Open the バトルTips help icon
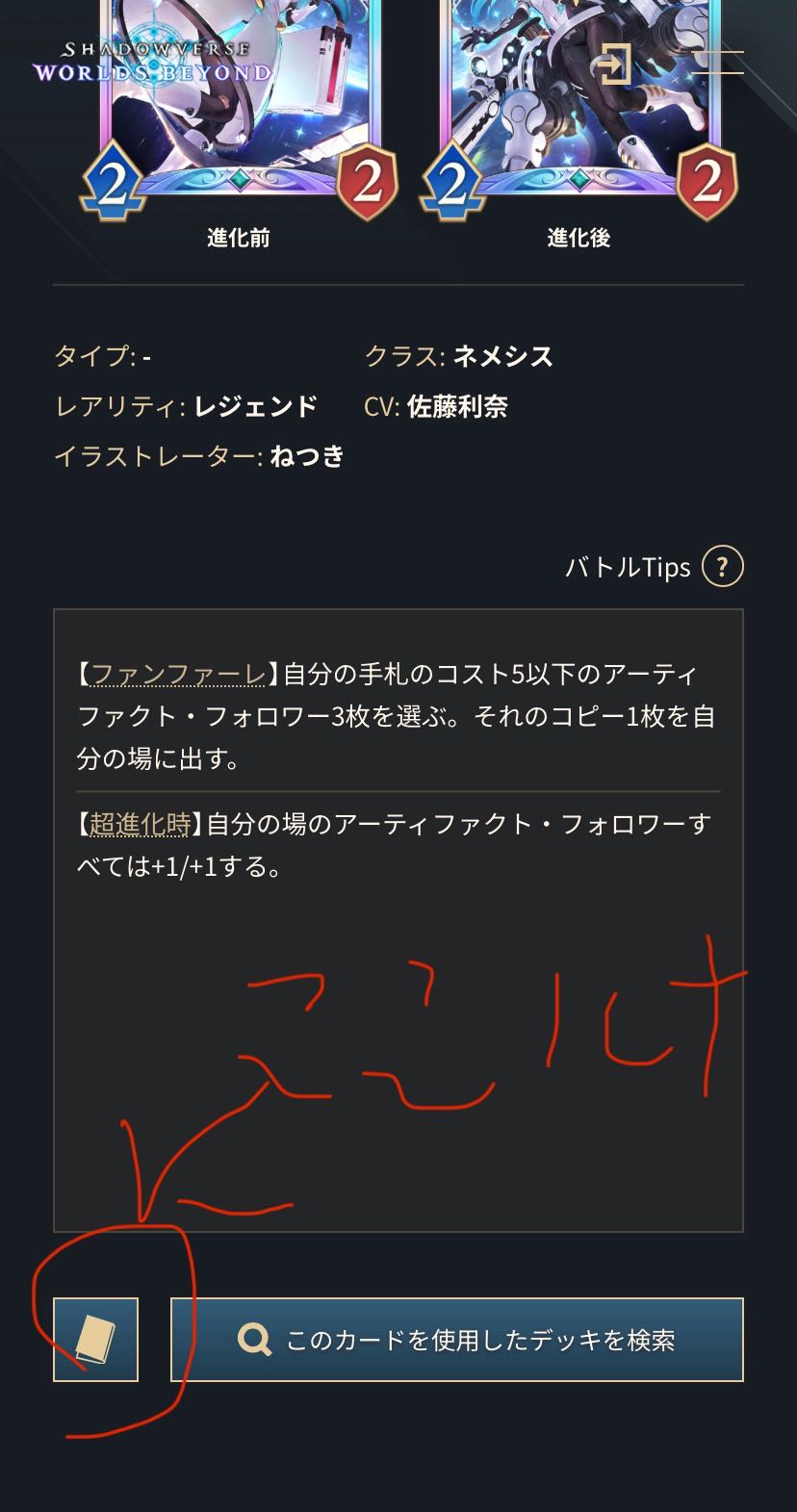 click(723, 567)
